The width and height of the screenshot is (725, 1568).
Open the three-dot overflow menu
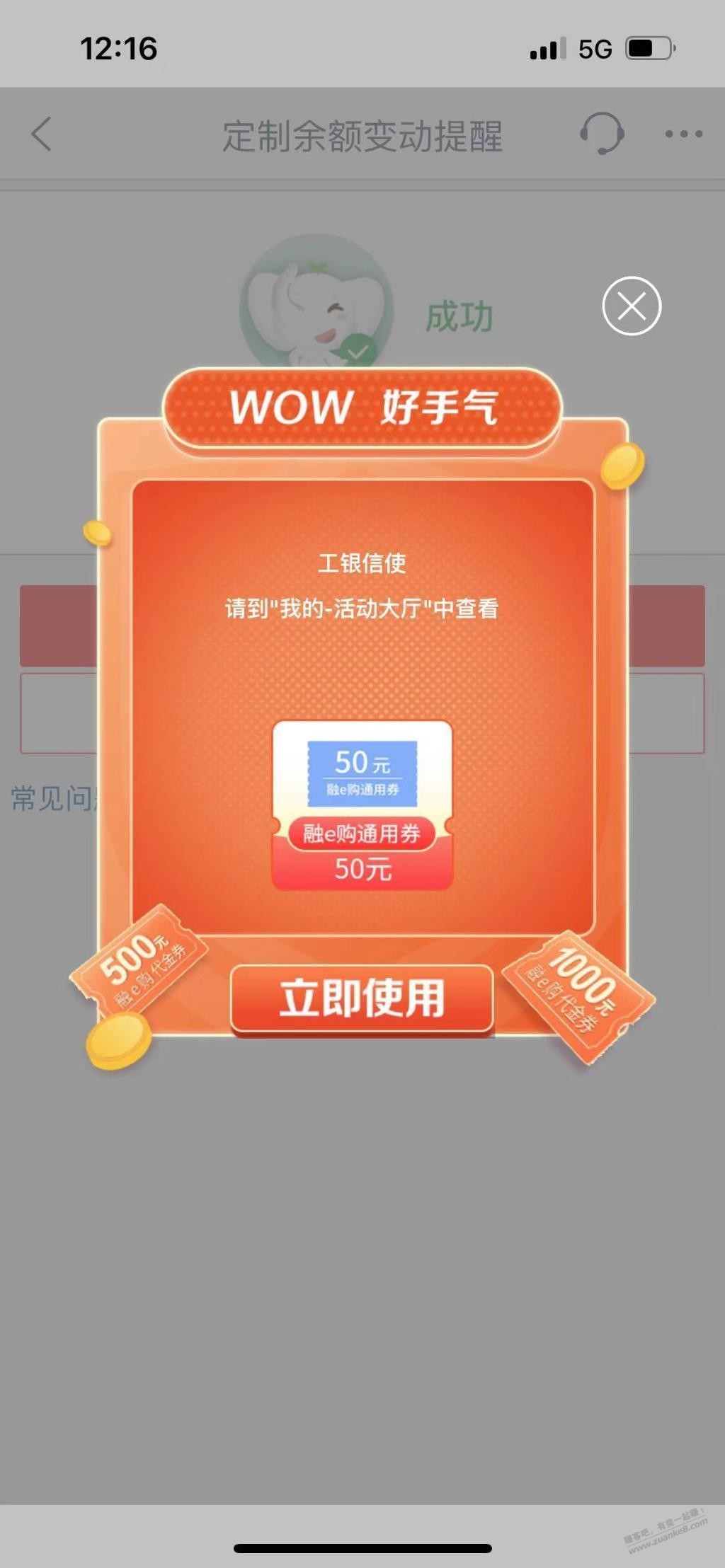coord(683,134)
